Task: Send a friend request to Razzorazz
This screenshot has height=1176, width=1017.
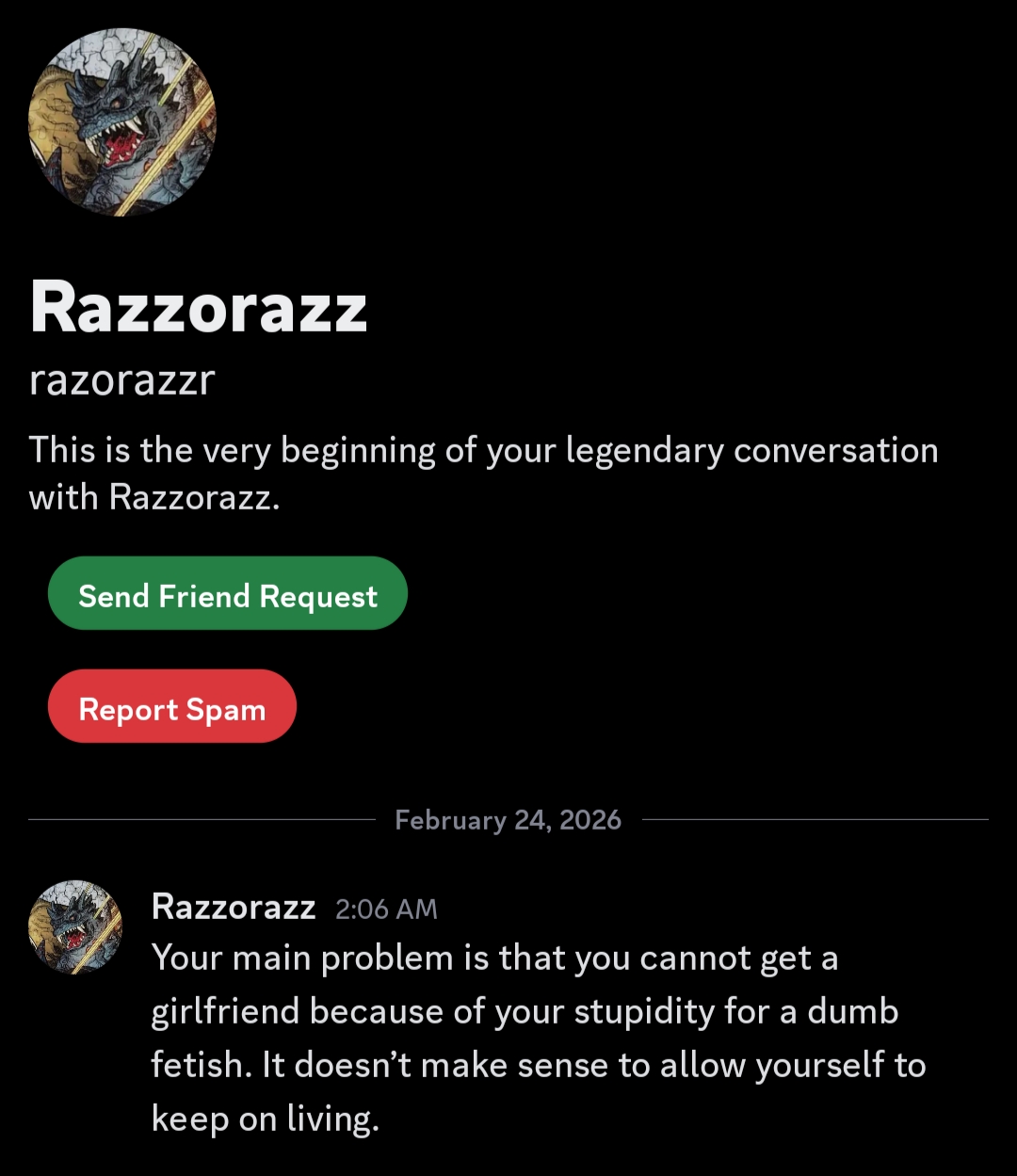Action: point(227,594)
